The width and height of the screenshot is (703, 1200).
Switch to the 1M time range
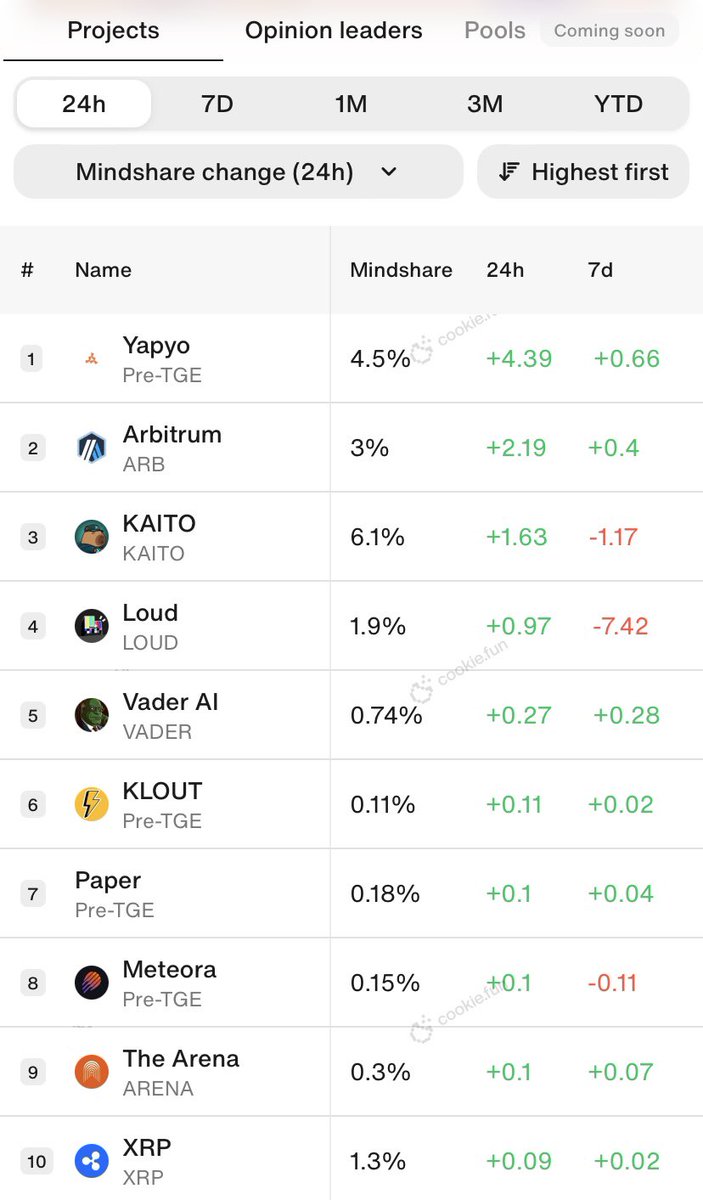[351, 104]
